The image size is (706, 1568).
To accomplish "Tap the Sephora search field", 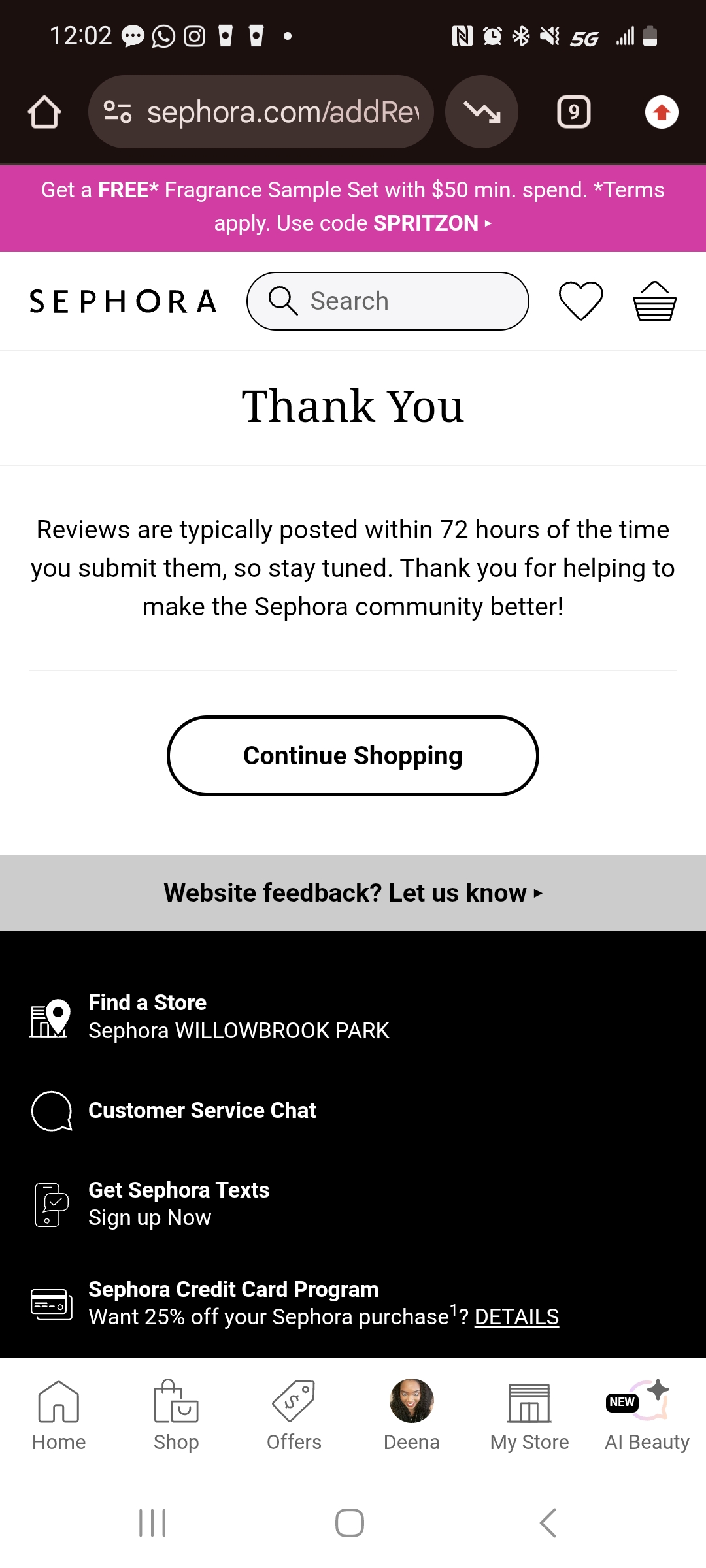I will click(388, 301).
